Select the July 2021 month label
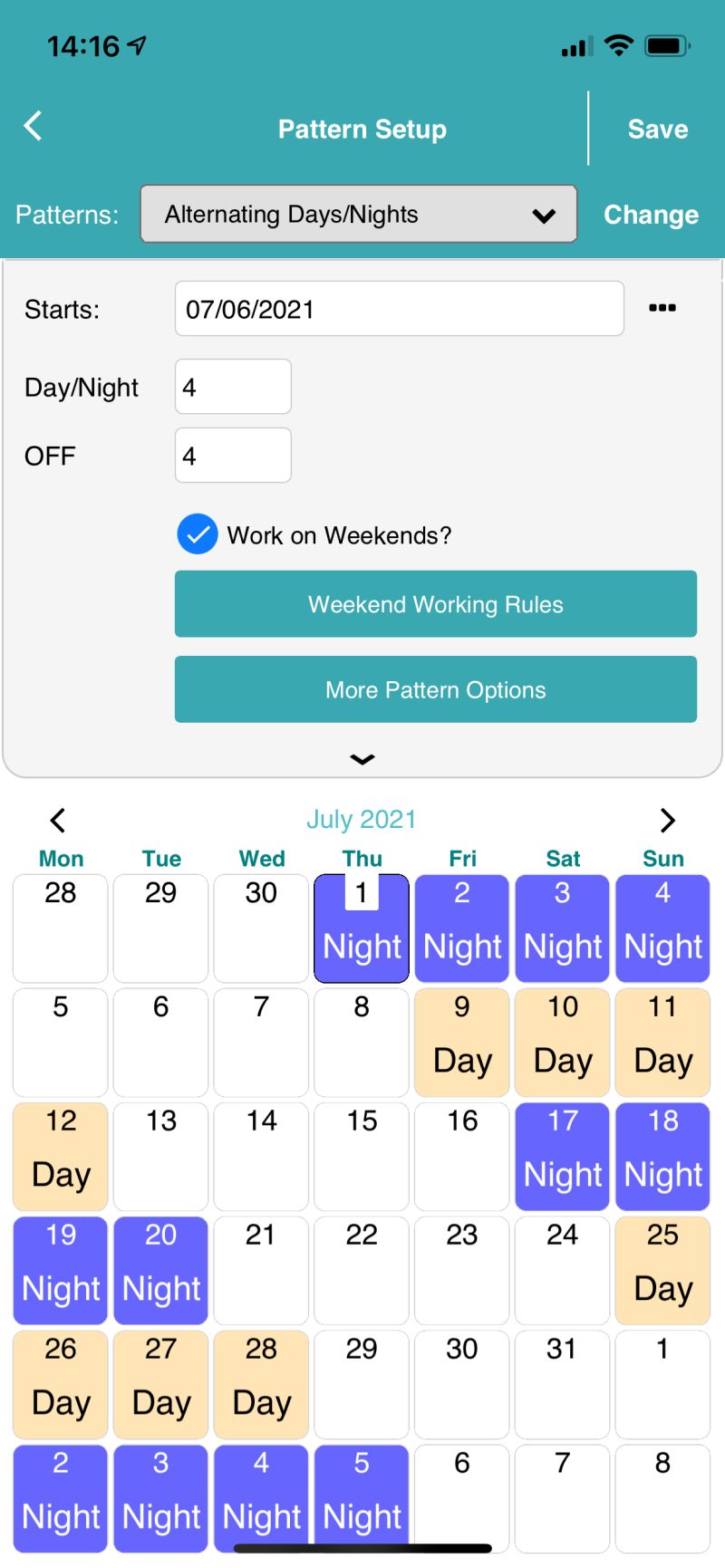The image size is (725, 1568). [362, 819]
